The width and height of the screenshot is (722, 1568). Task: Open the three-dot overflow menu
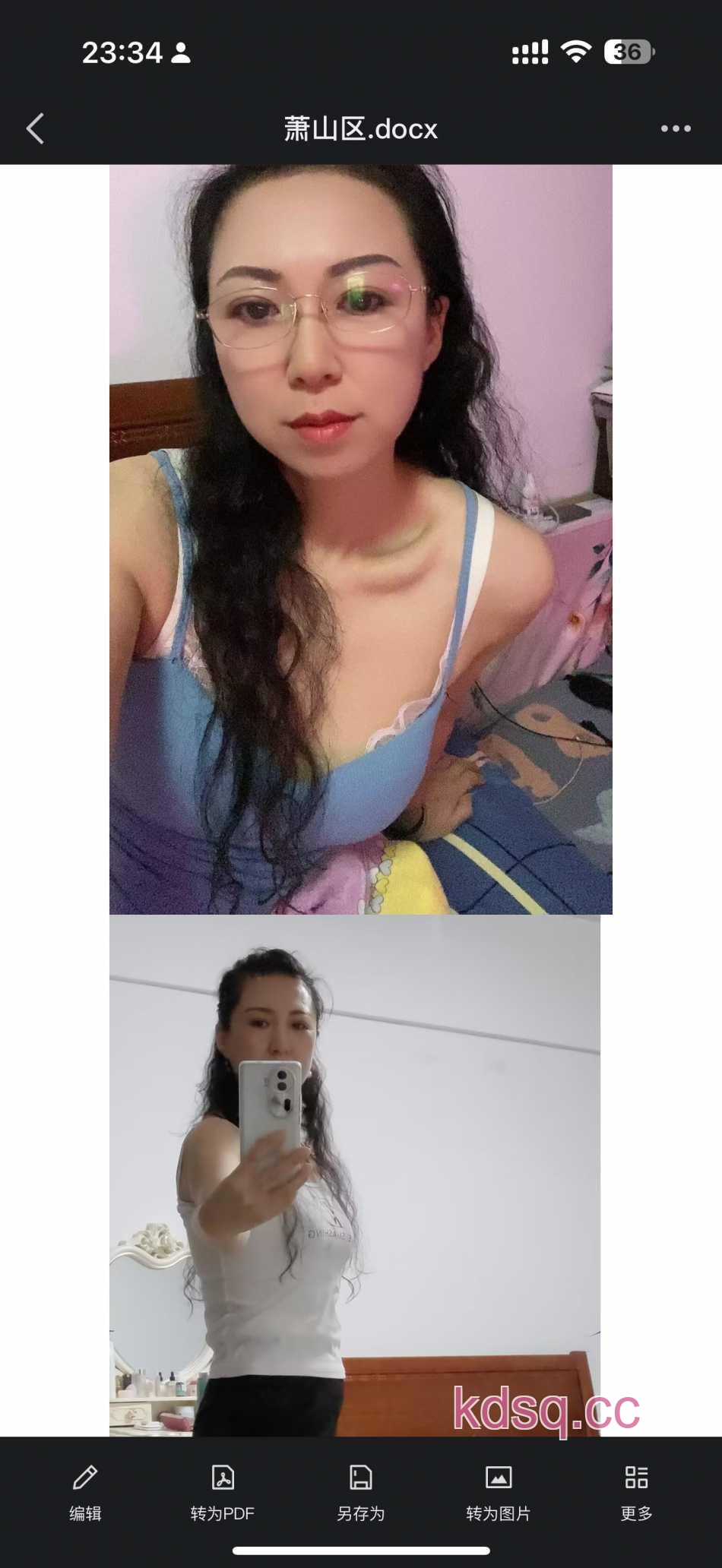pyautogui.click(x=675, y=128)
